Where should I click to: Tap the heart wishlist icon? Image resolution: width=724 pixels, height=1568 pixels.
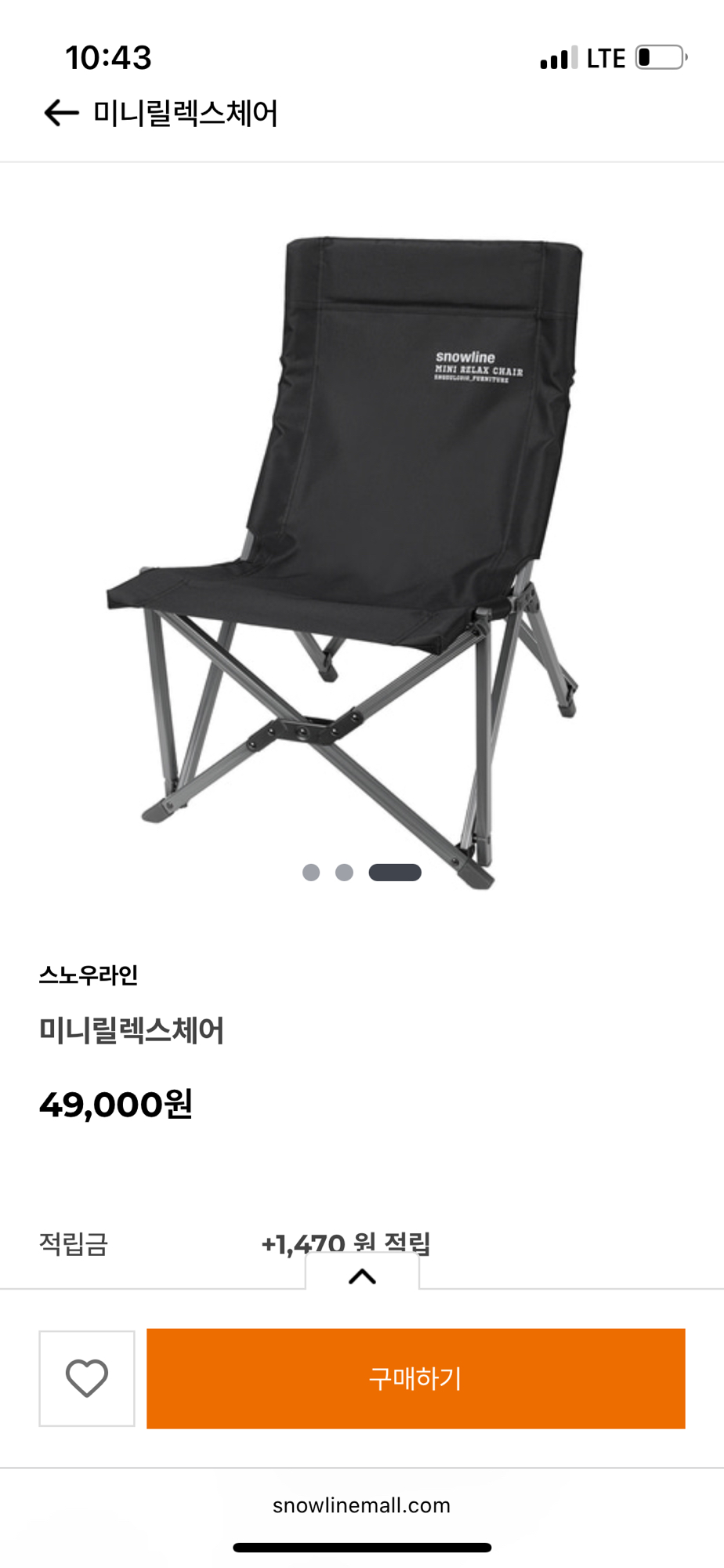tap(87, 1377)
